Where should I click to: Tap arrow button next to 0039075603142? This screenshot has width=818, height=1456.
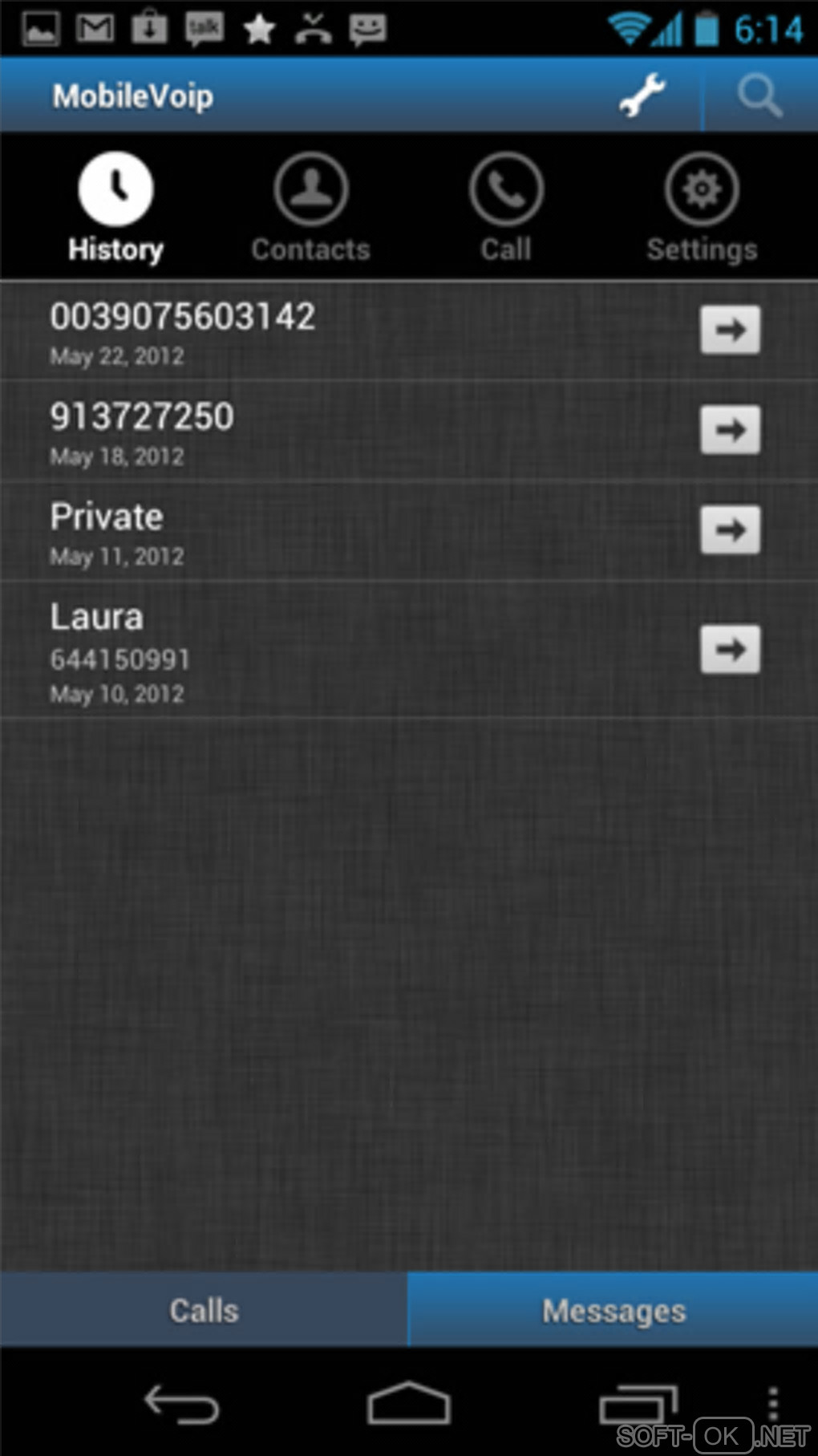click(730, 330)
